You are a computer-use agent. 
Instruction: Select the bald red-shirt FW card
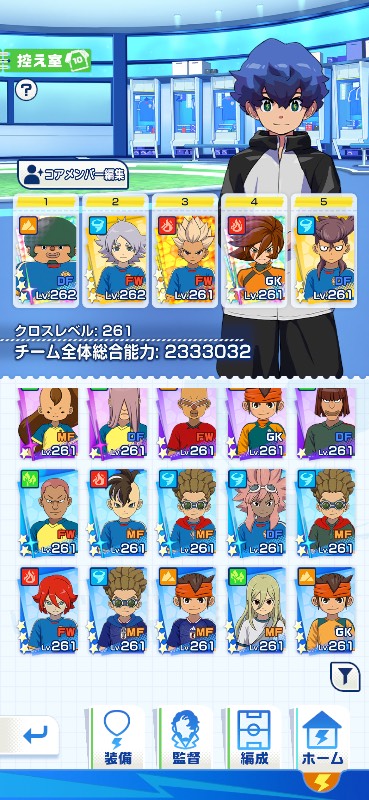[x=187, y=422]
